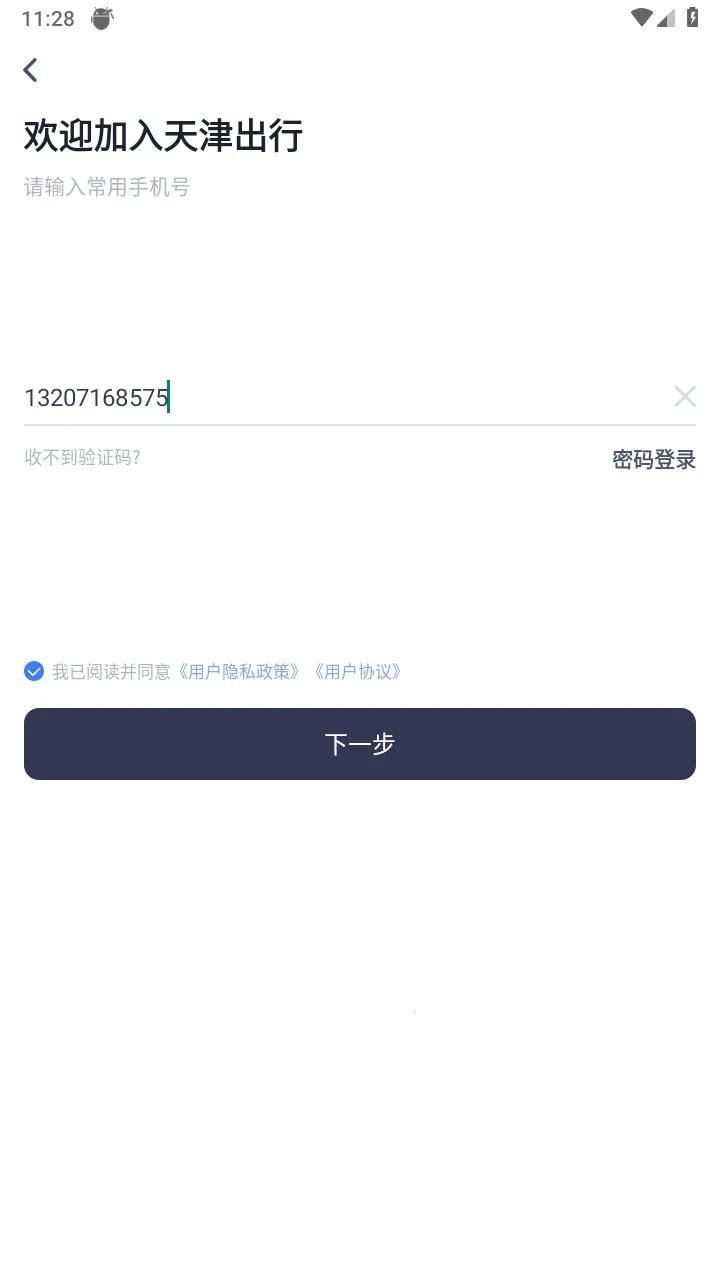Screen dimensions: 720x1280
Task: Click the Wi-Fi icon in status bar
Action: 640,17
